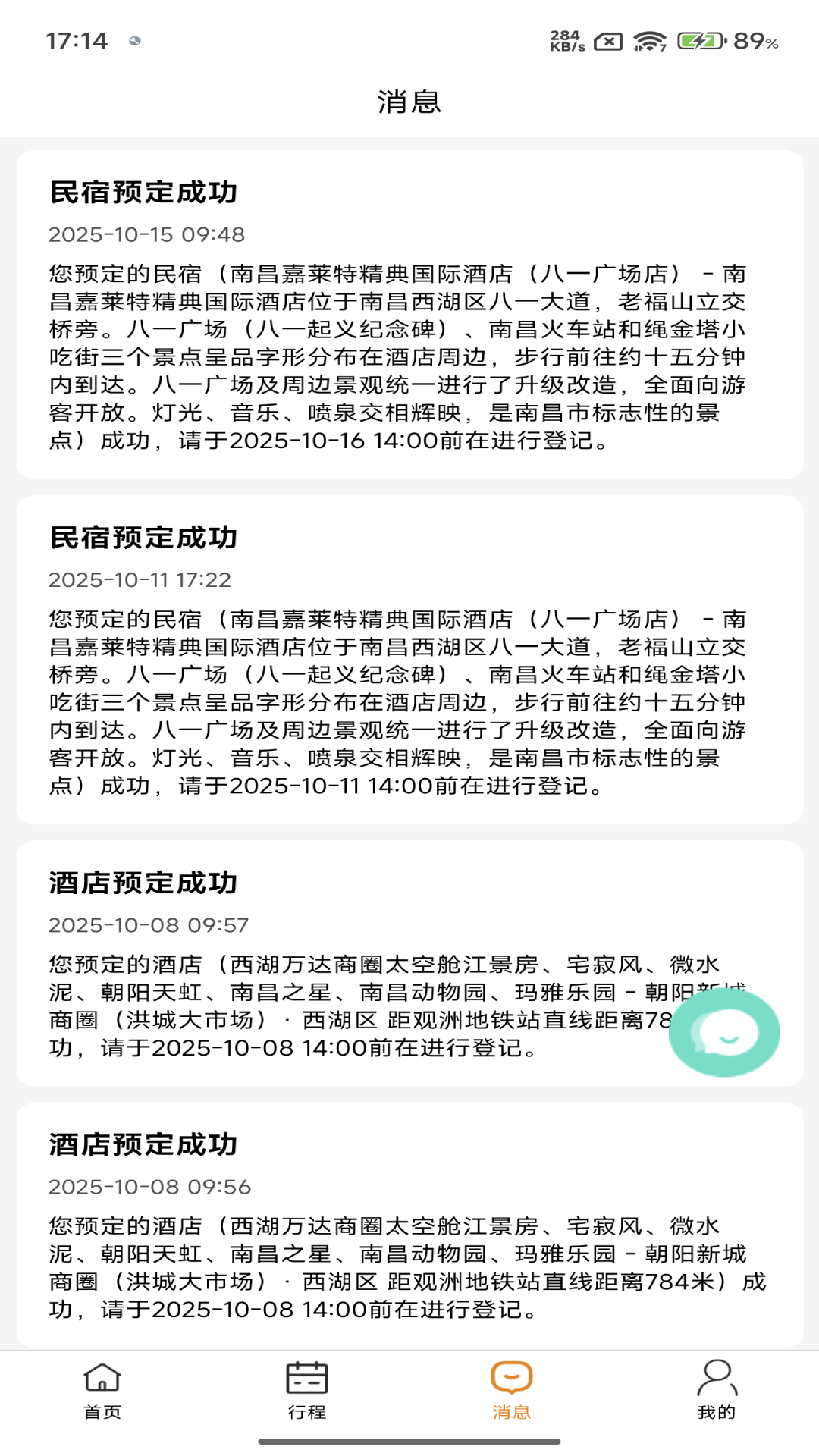Open the floating customer service chat bubble
Image resolution: width=819 pixels, height=1456 pixels.
724,1032
